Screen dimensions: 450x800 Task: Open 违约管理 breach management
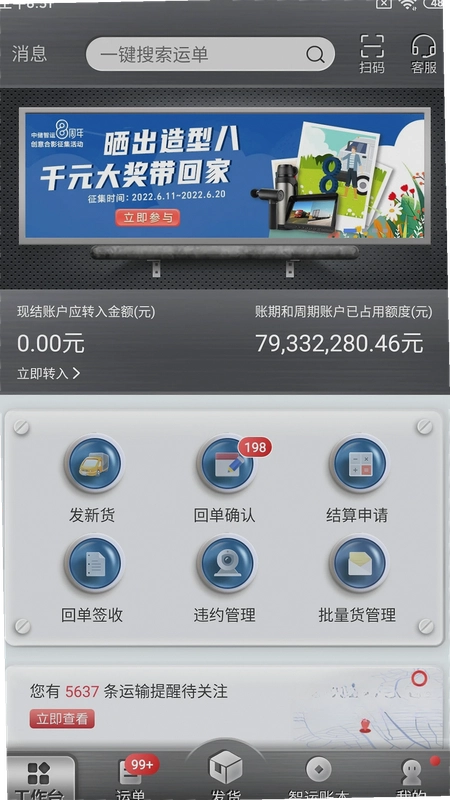tap(226, 580)
